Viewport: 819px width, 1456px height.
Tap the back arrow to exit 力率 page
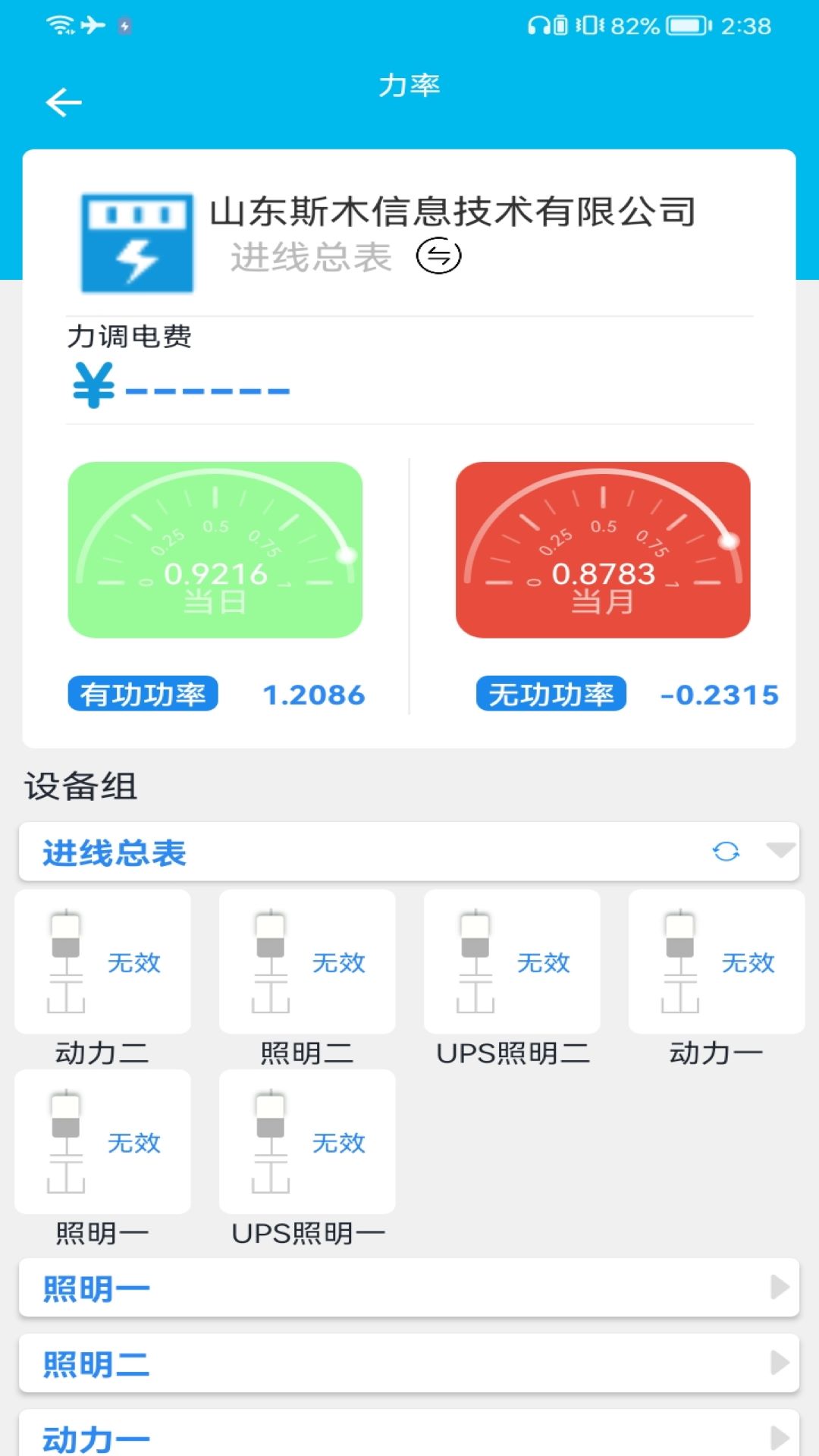64,101
